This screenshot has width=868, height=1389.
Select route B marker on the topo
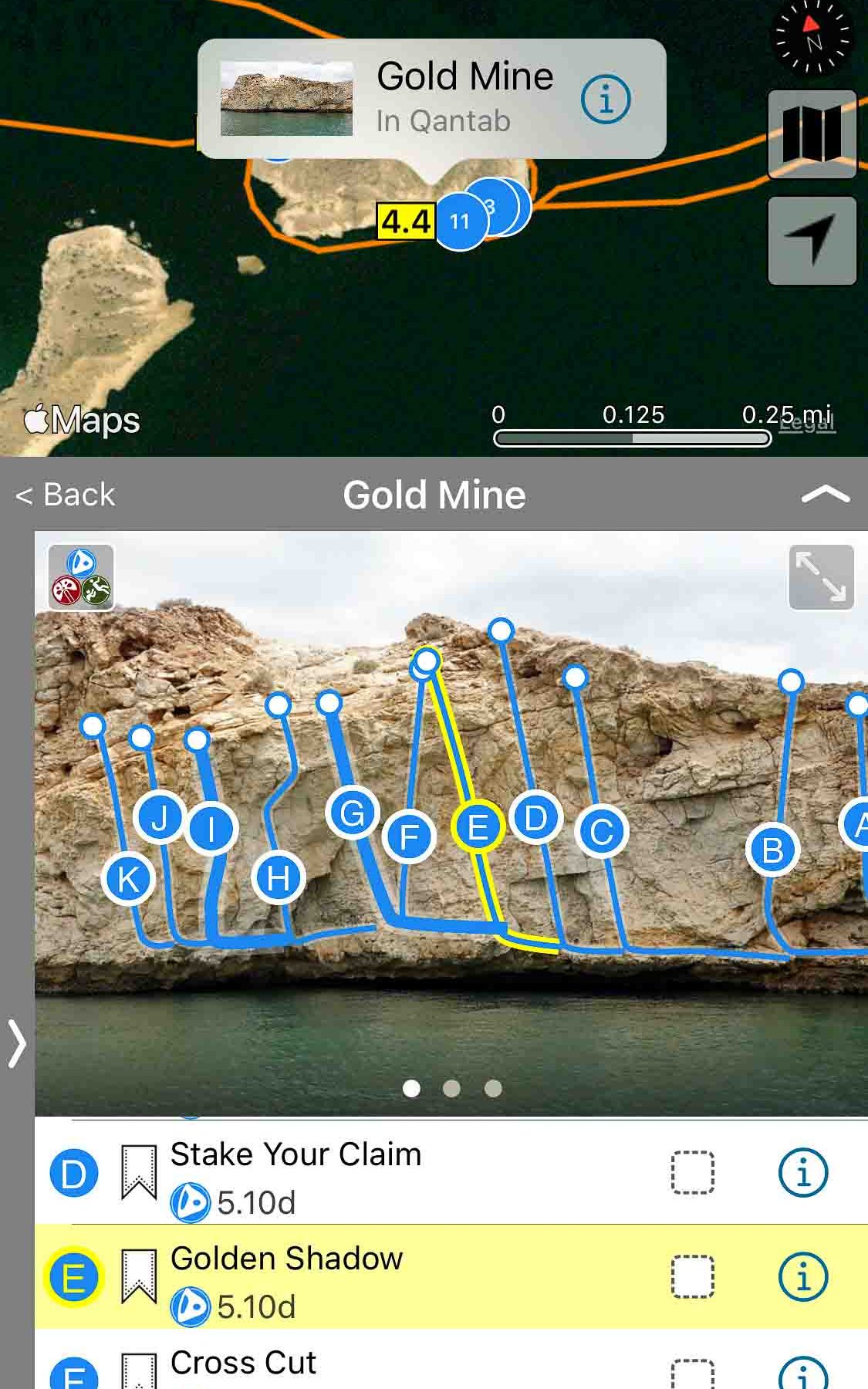pyautogui.click(x=772, y=850)
